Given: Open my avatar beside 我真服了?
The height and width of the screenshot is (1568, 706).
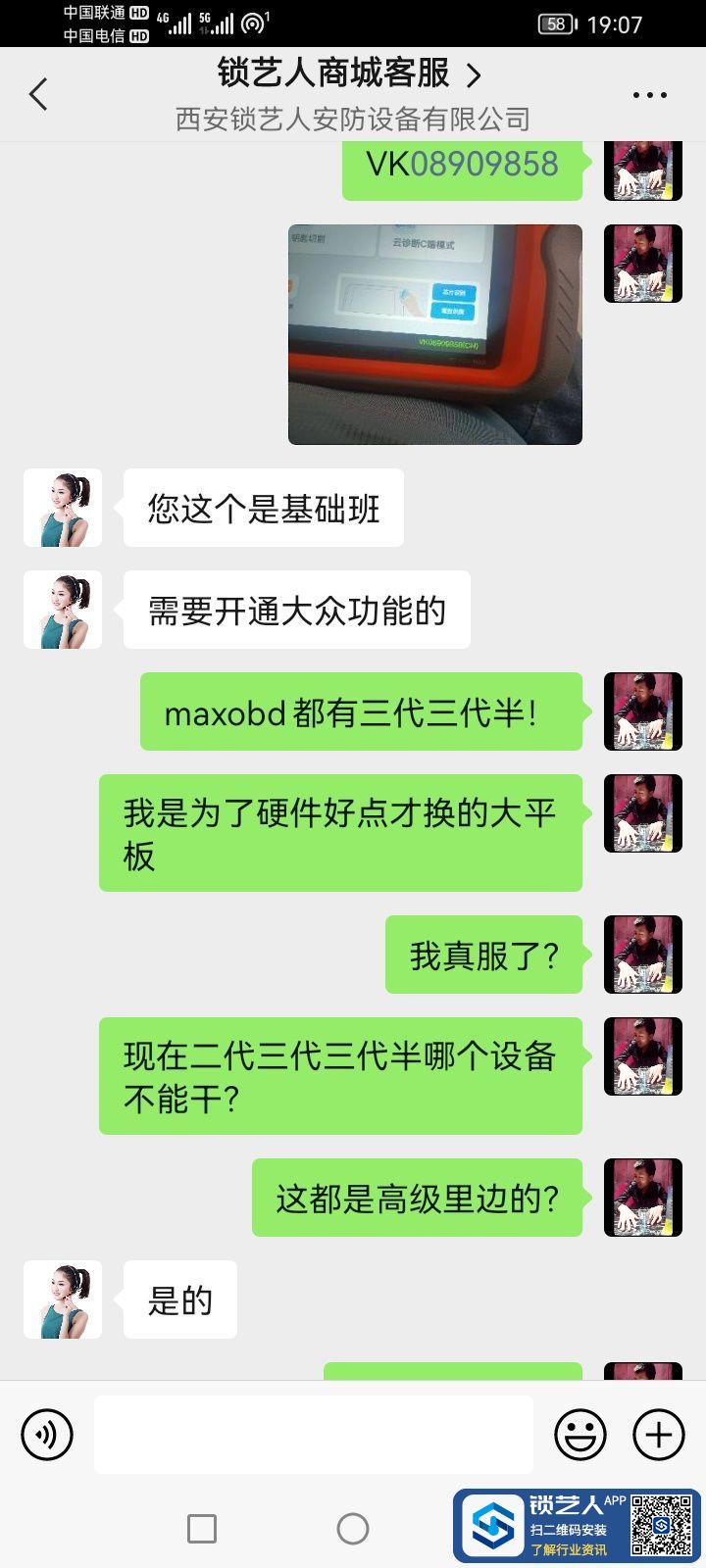Looking at the screenshot, I should 643,955.
